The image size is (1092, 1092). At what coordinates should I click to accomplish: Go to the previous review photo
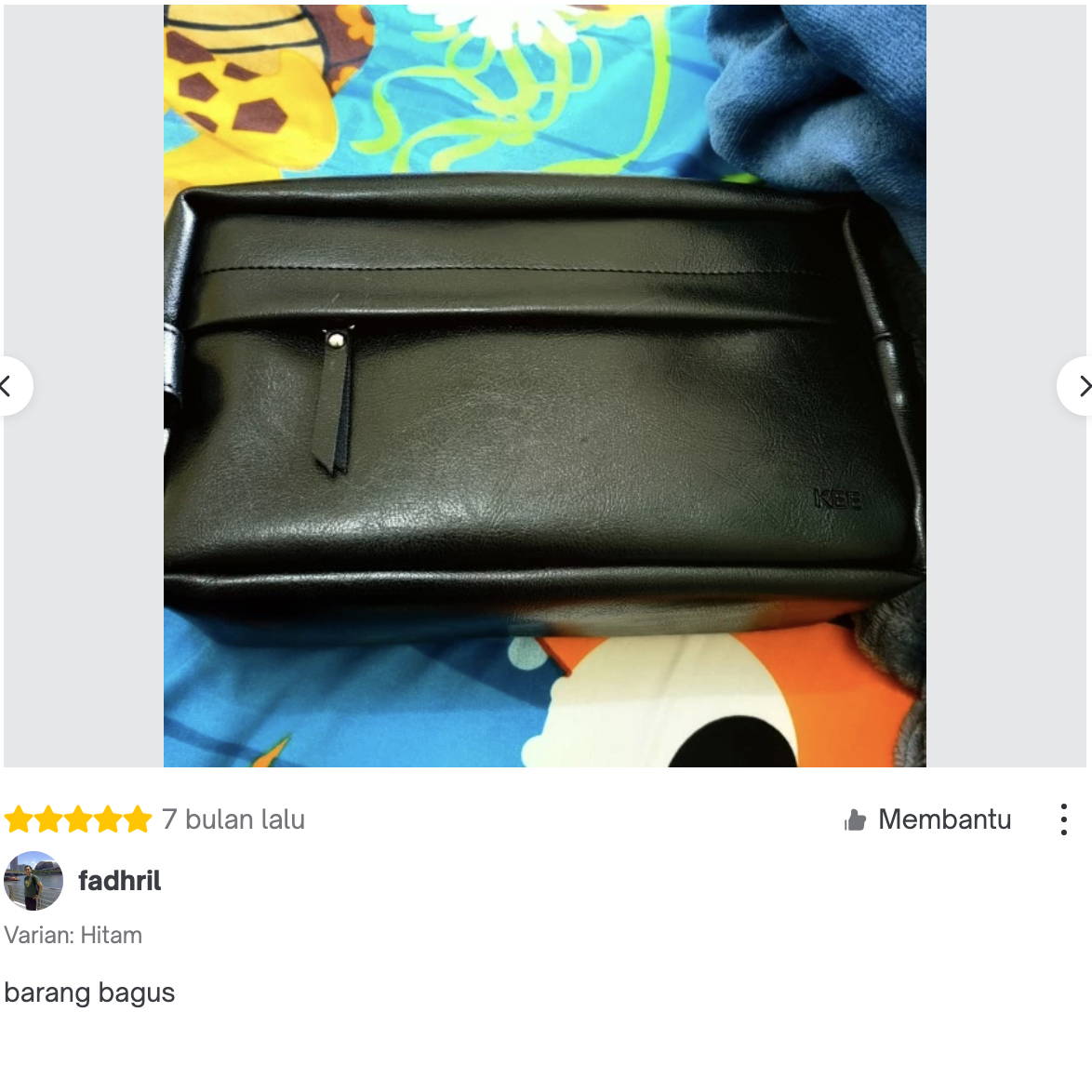[9, 385]
